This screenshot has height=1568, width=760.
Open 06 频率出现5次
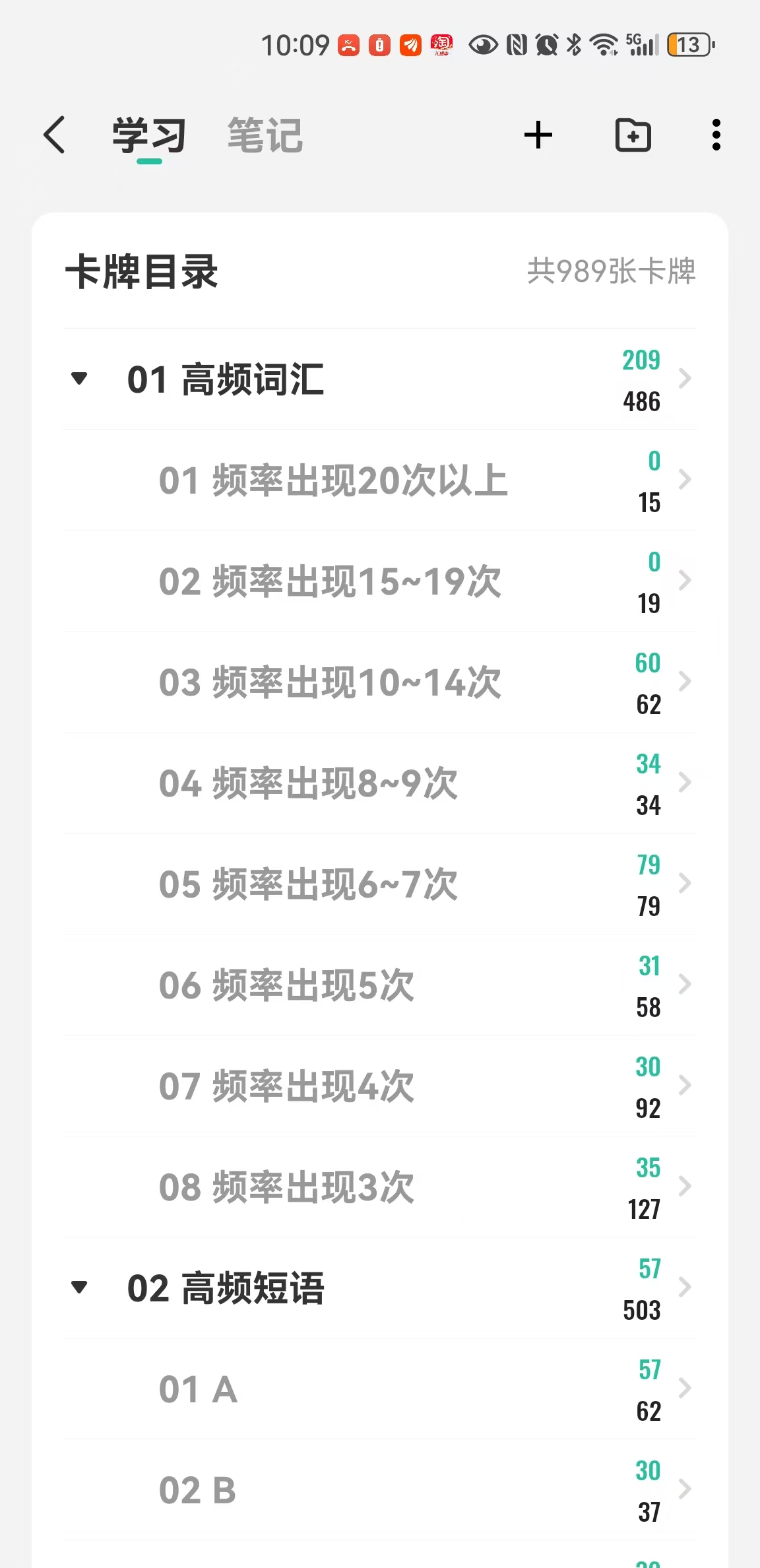[380, 985]
